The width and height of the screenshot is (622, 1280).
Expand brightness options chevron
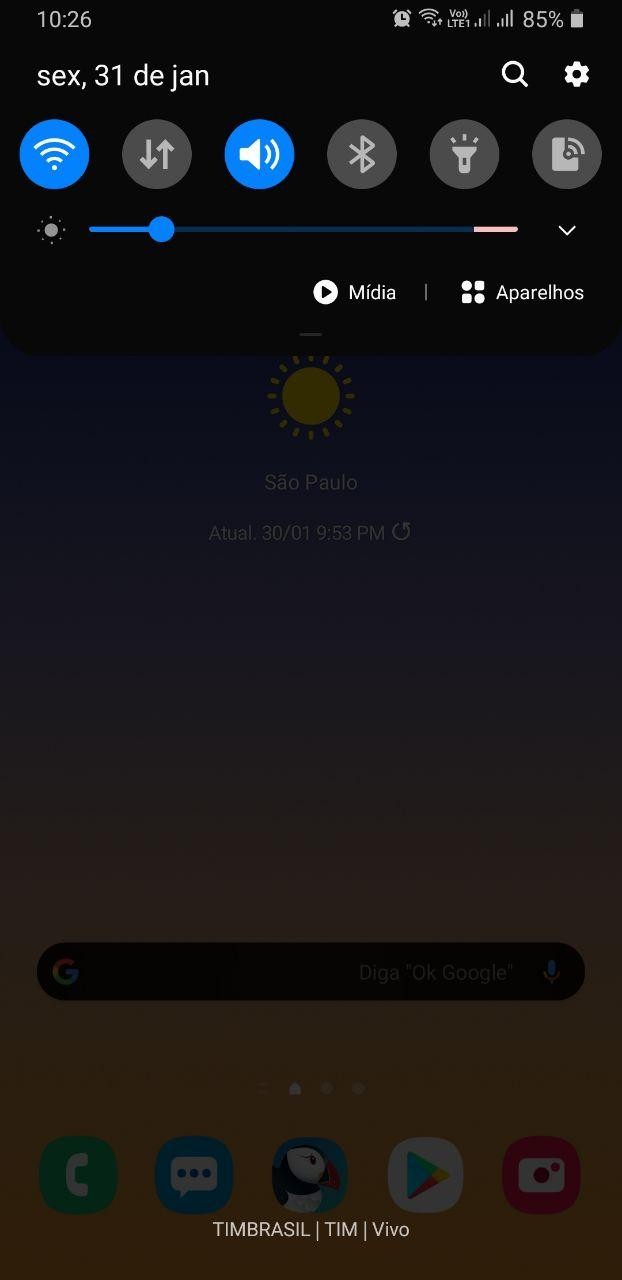(567, 231)
